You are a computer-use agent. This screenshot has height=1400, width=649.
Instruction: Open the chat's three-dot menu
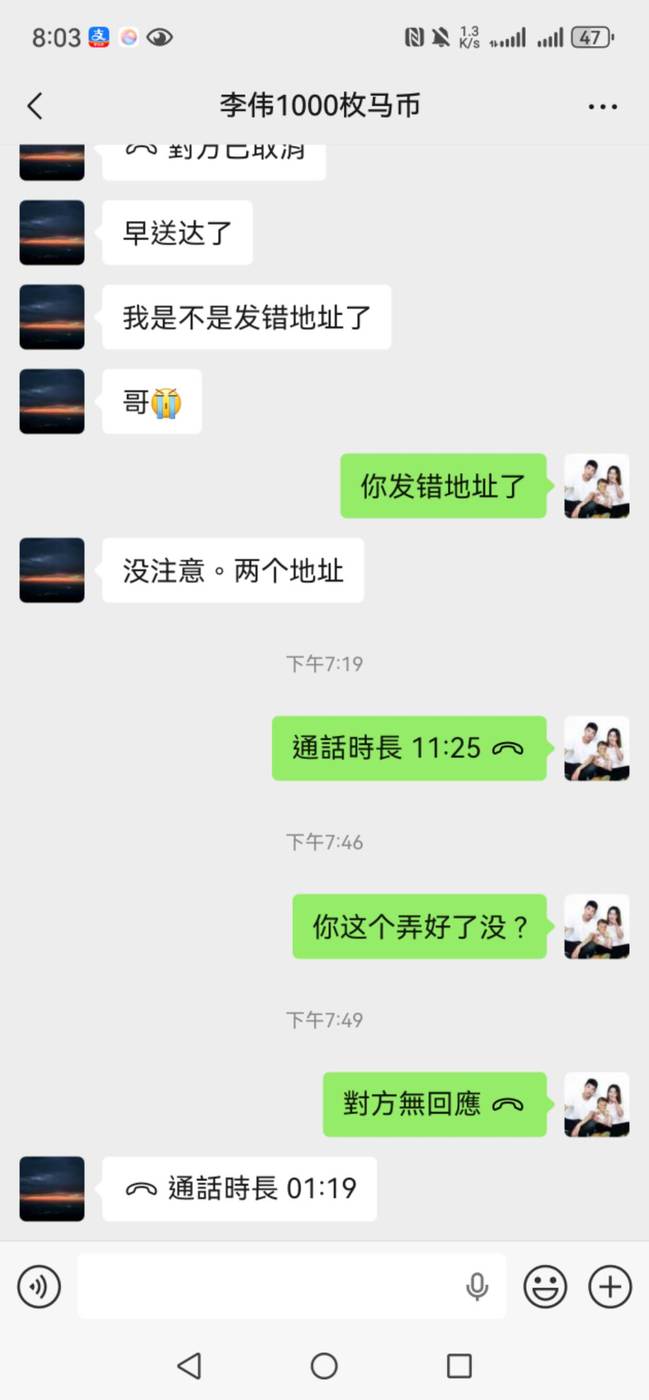pyautogui.click(x=602, y=106)
